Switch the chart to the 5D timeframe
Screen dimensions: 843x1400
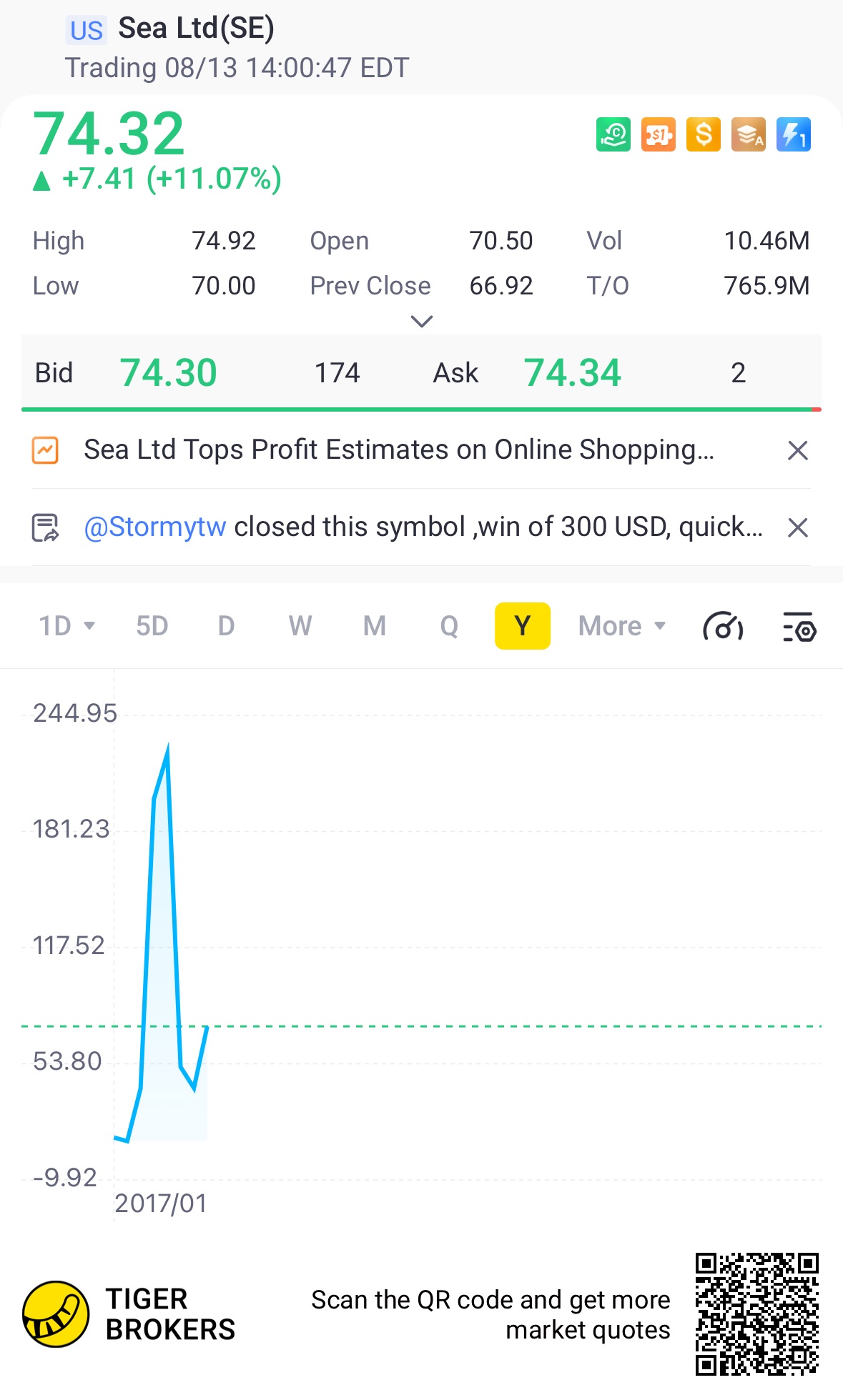tap(152, 626)
